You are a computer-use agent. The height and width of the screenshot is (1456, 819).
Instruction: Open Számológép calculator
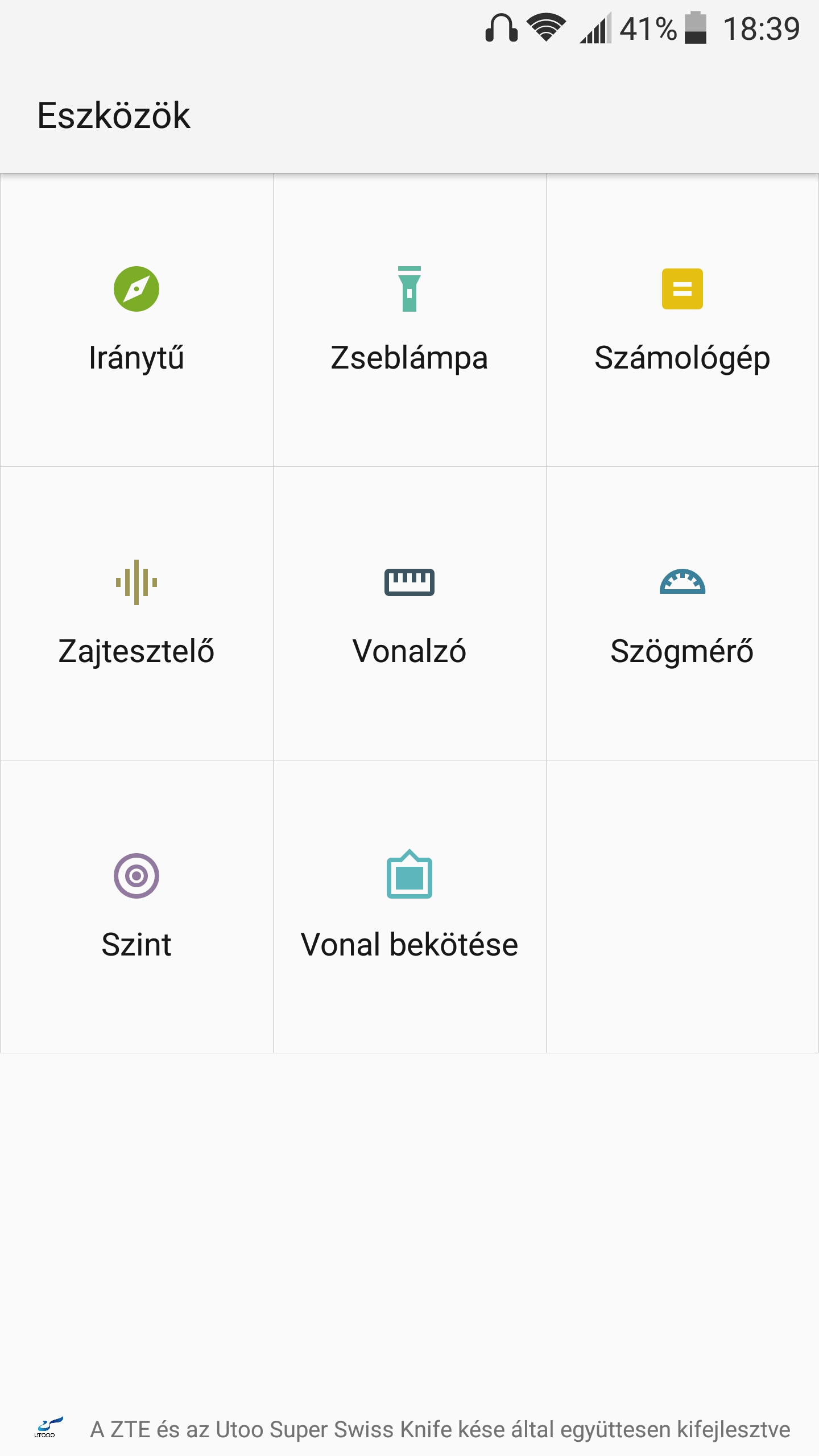click(x=682, y=320)
